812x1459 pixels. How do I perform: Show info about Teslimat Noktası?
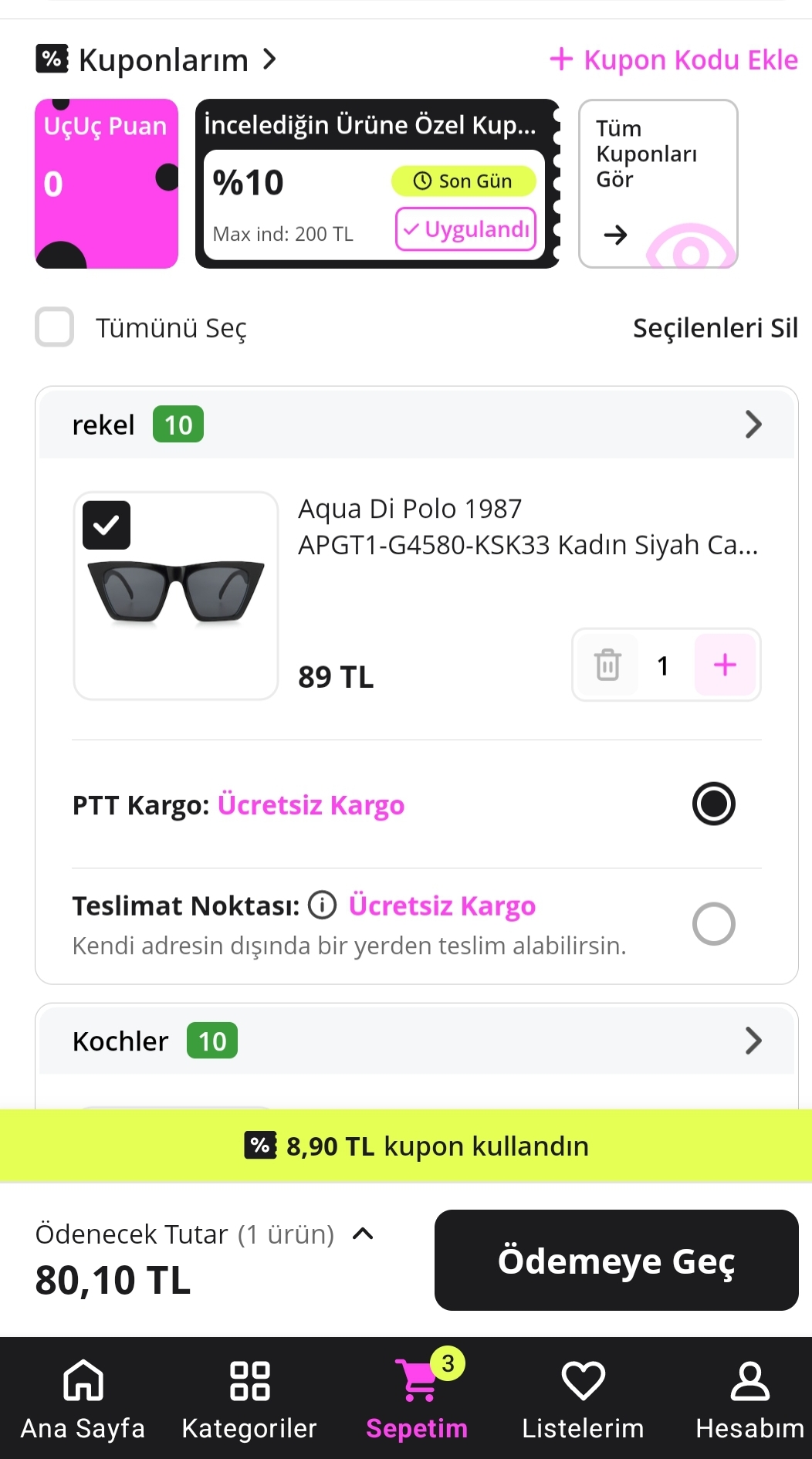tap(323, 905)
